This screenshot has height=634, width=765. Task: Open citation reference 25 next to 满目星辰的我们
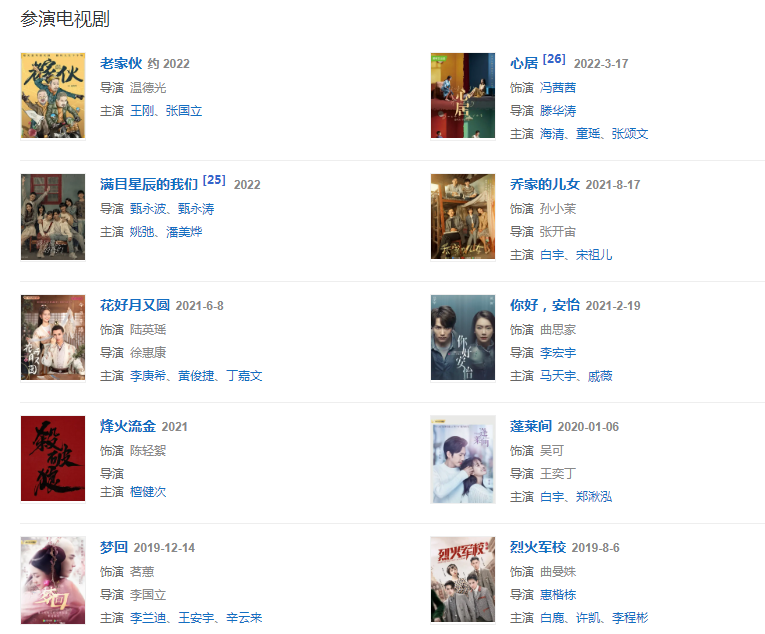(x=214, y=180)
